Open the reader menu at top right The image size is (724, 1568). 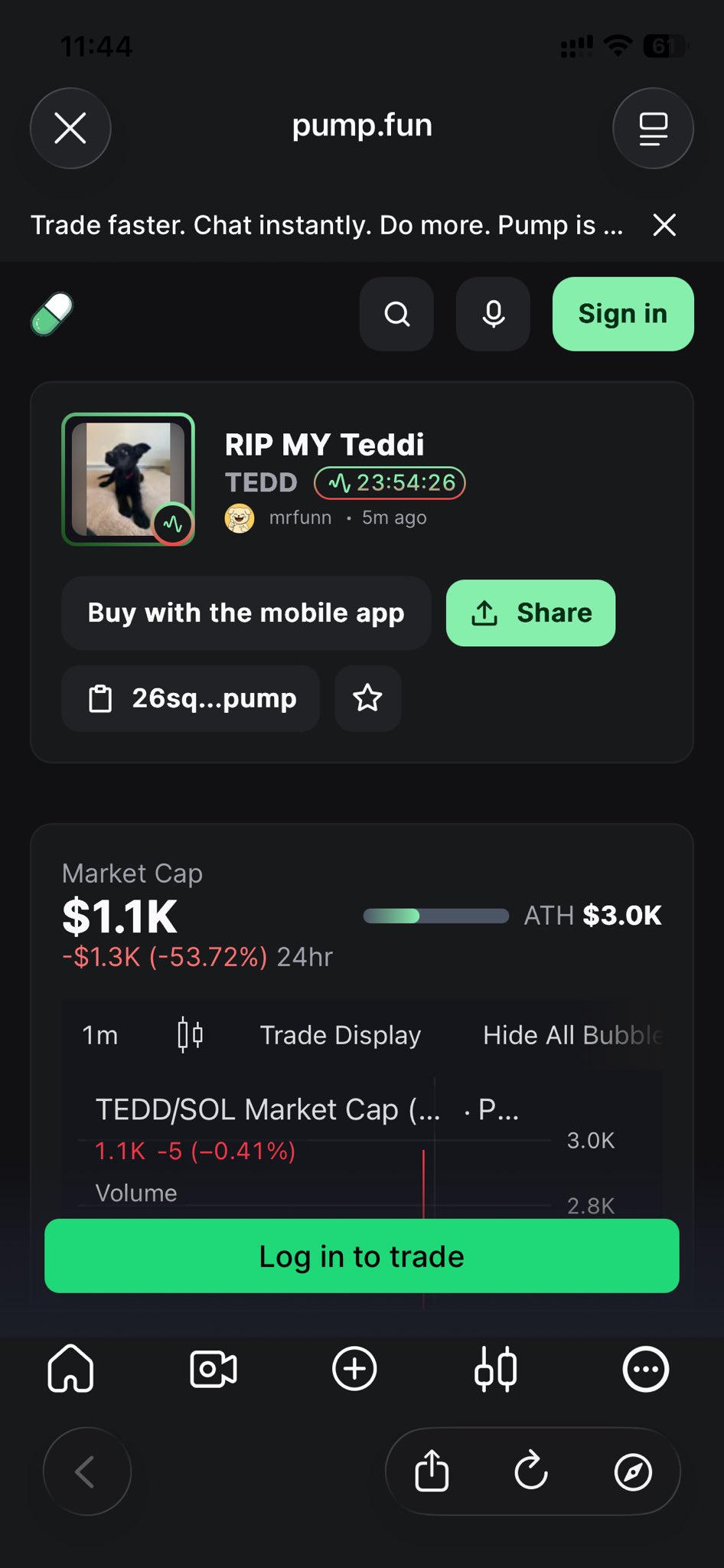click(653, 128)
